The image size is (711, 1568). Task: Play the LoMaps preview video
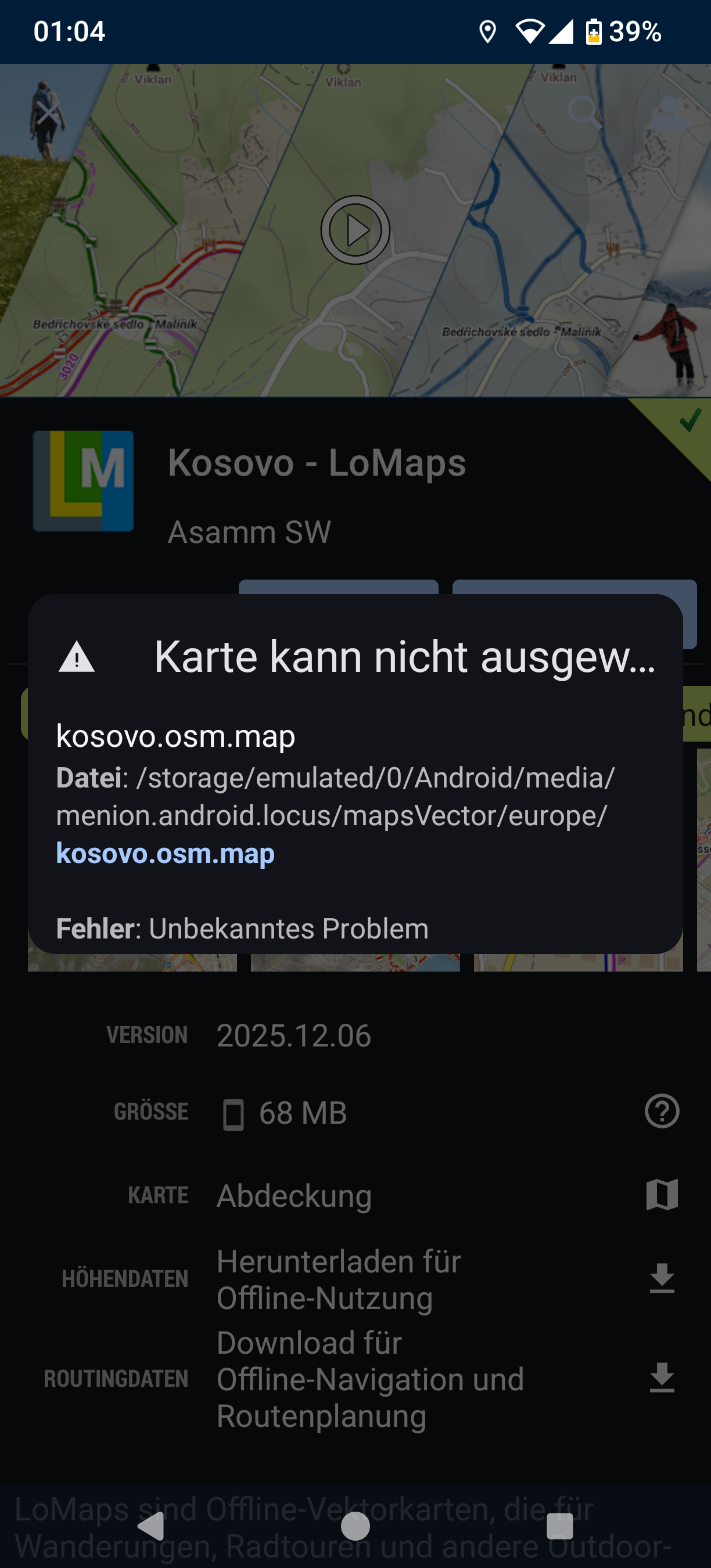coord(355,230)
